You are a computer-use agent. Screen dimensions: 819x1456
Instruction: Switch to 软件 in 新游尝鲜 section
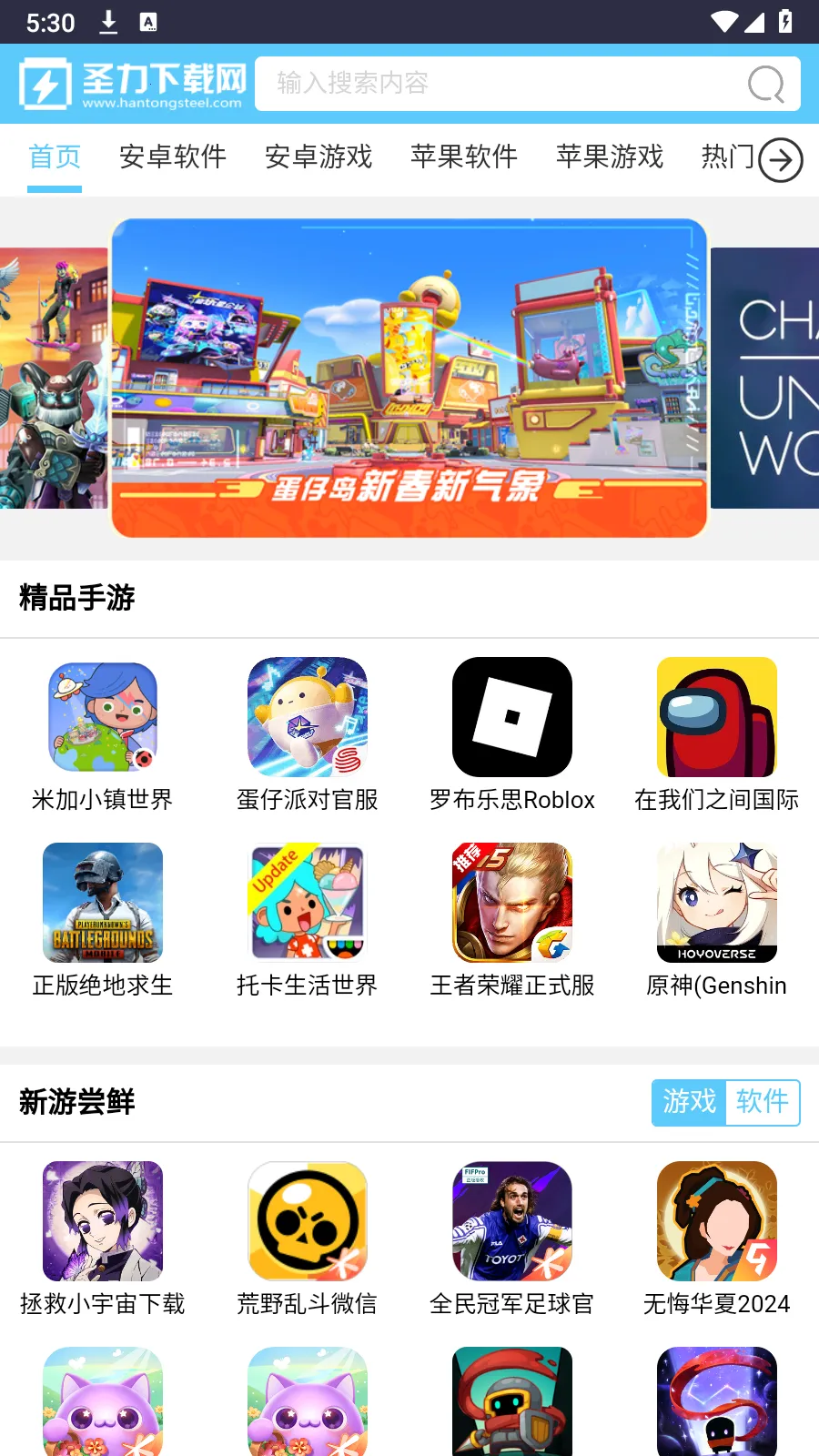761,1103
